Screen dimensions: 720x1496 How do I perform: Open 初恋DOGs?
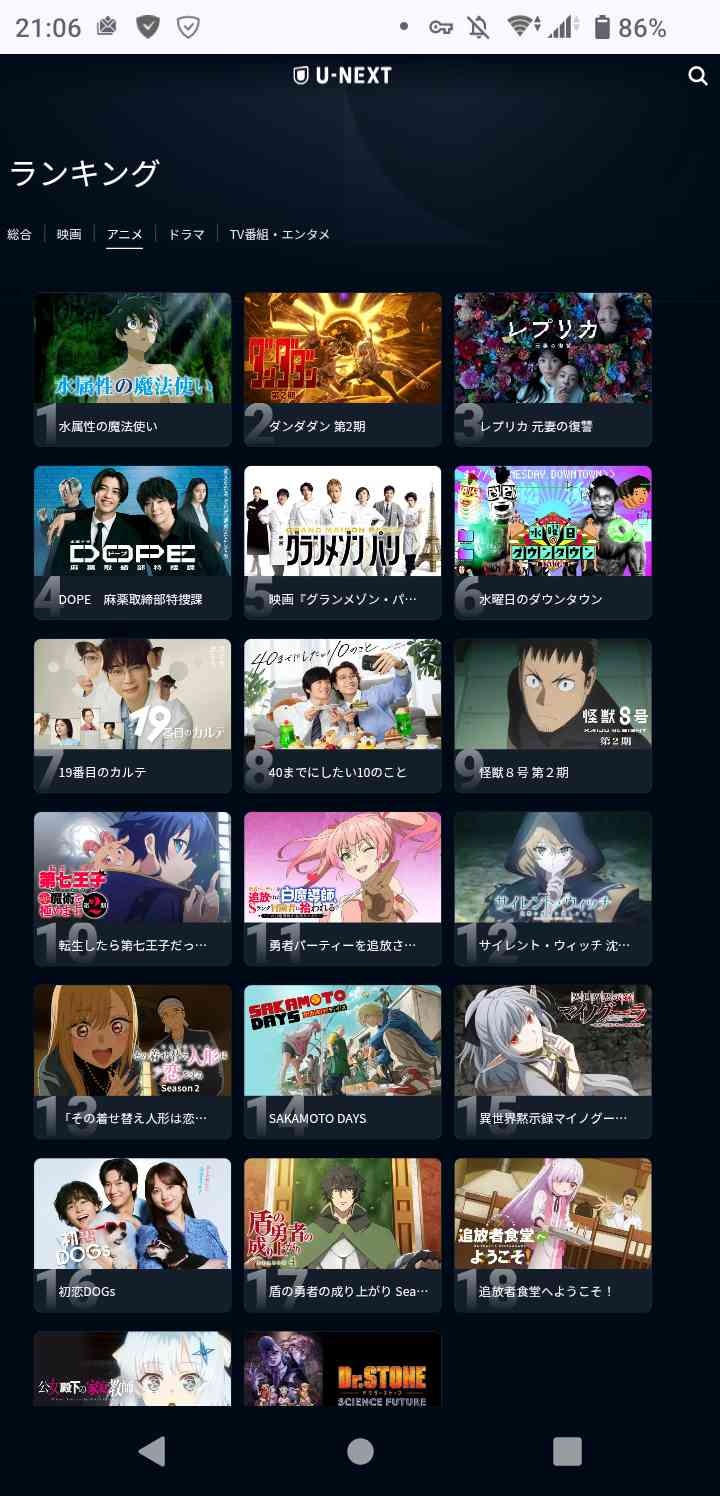pos(133,1234)
